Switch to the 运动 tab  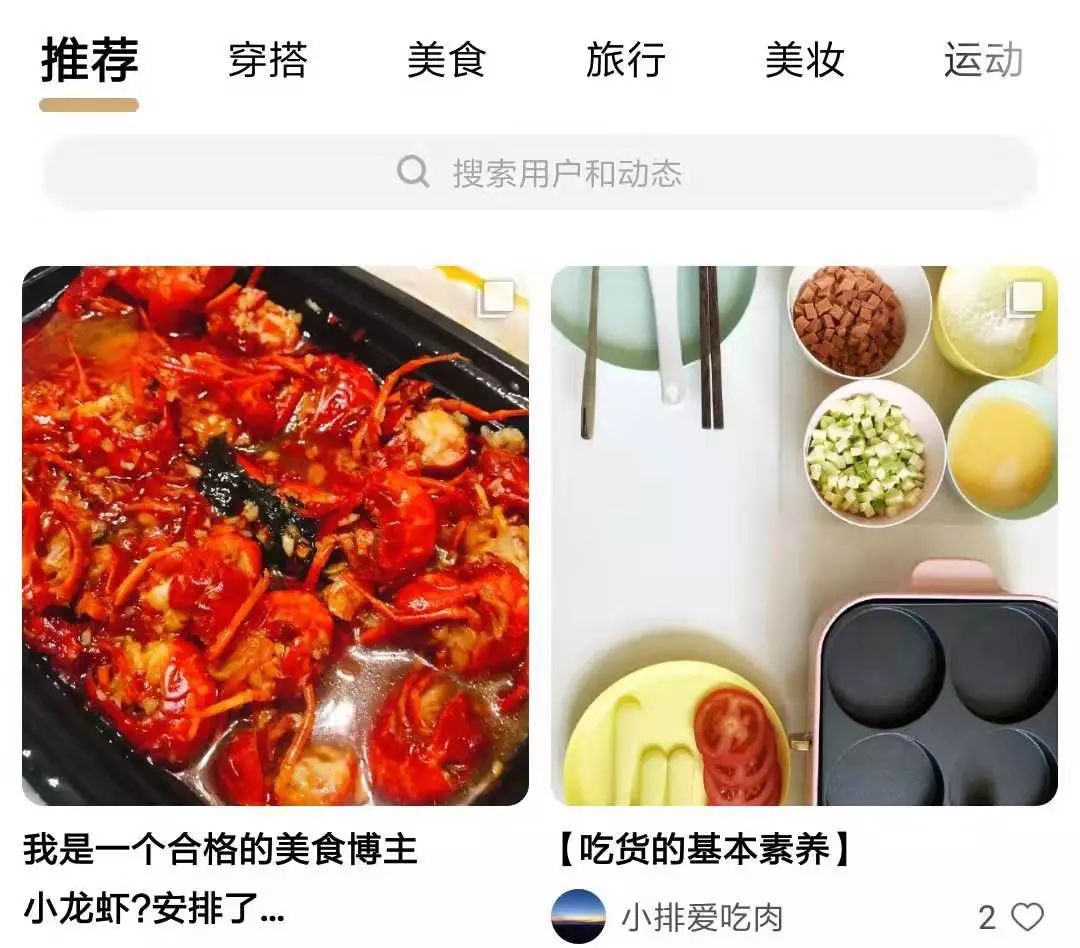tap(983, 60)
